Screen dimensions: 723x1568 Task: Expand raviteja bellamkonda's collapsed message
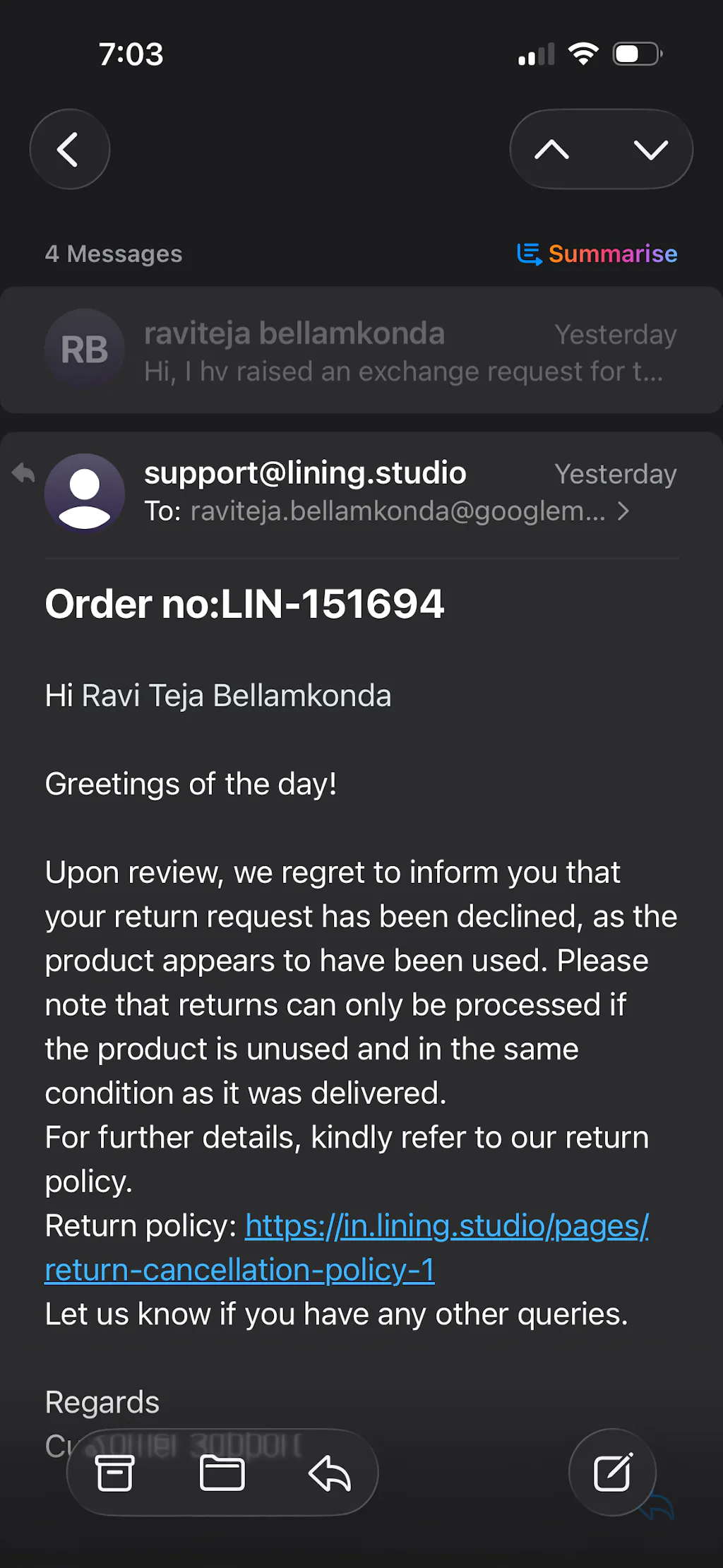(x=360, y=350)
